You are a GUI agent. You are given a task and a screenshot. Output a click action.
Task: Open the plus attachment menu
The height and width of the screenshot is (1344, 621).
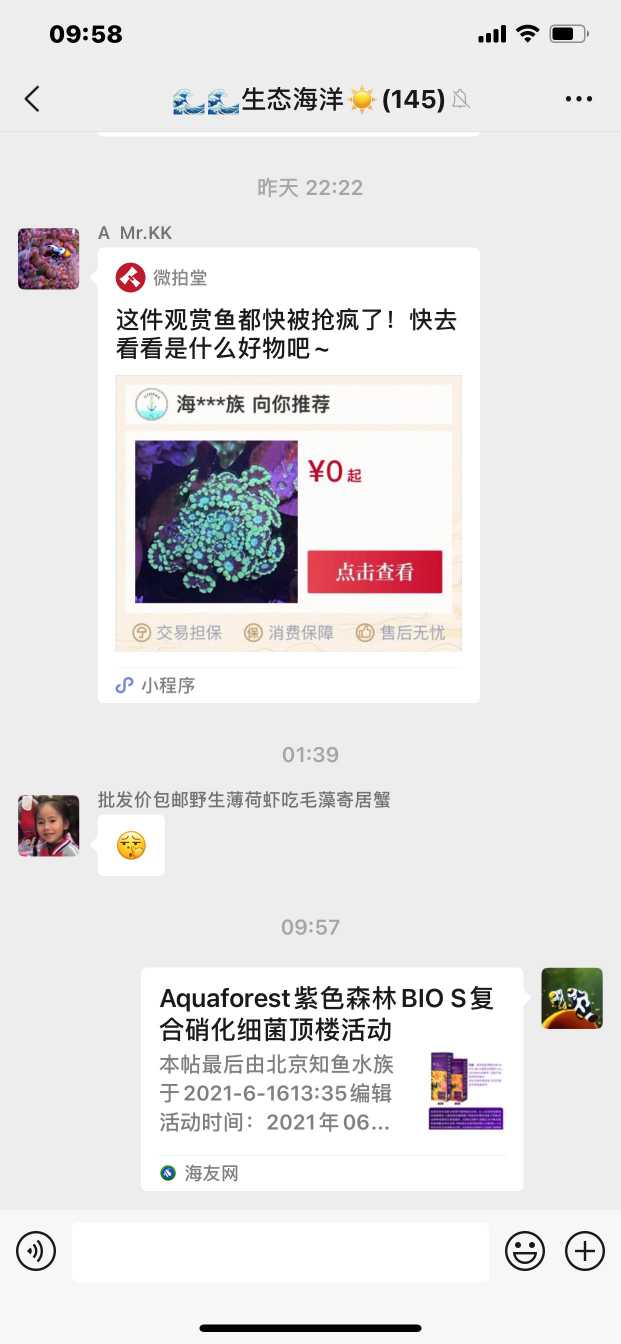pos(585,1251)
